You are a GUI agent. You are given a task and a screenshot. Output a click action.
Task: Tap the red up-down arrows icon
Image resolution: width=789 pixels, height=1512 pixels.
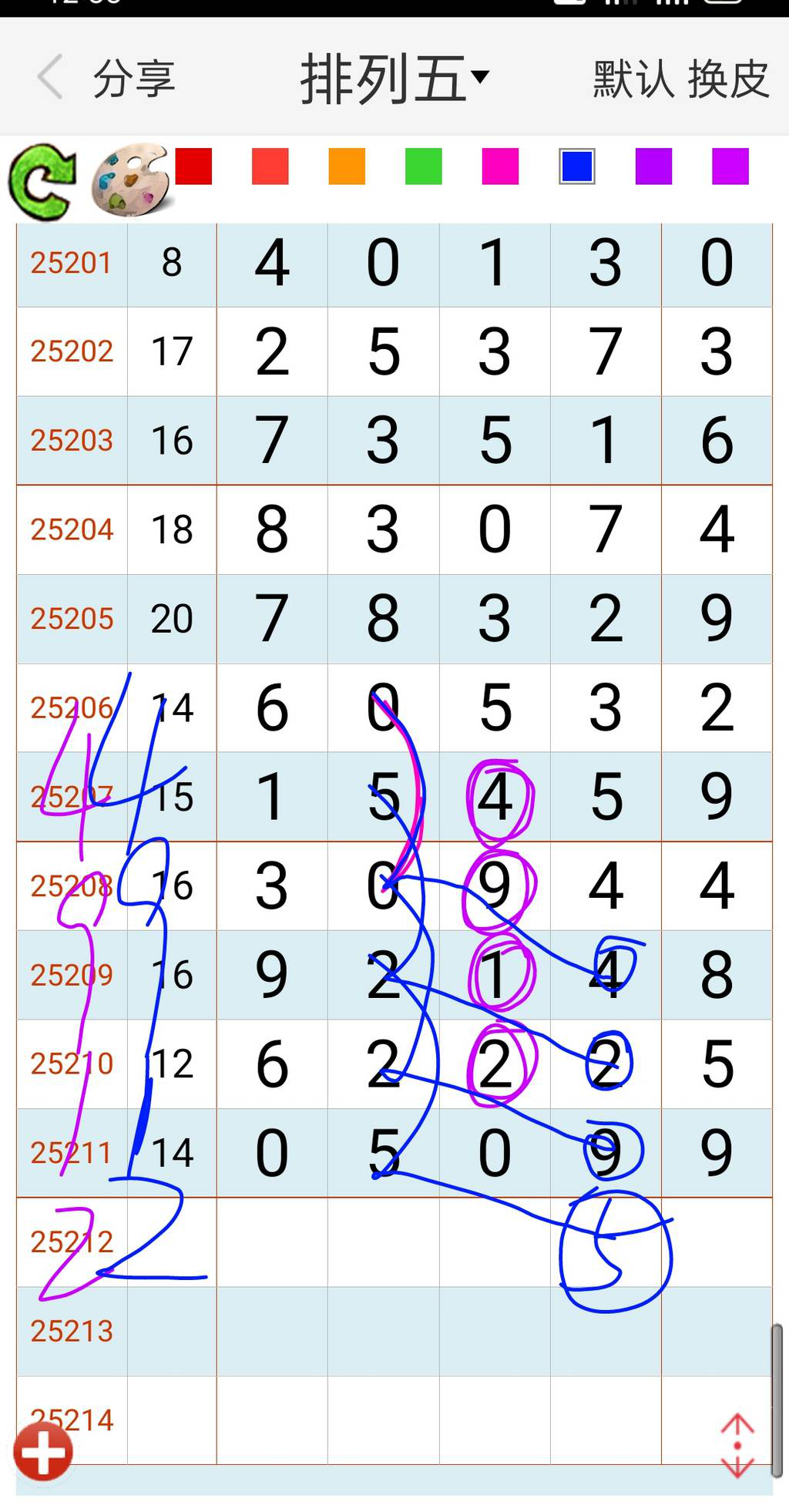pos(737,1446)
